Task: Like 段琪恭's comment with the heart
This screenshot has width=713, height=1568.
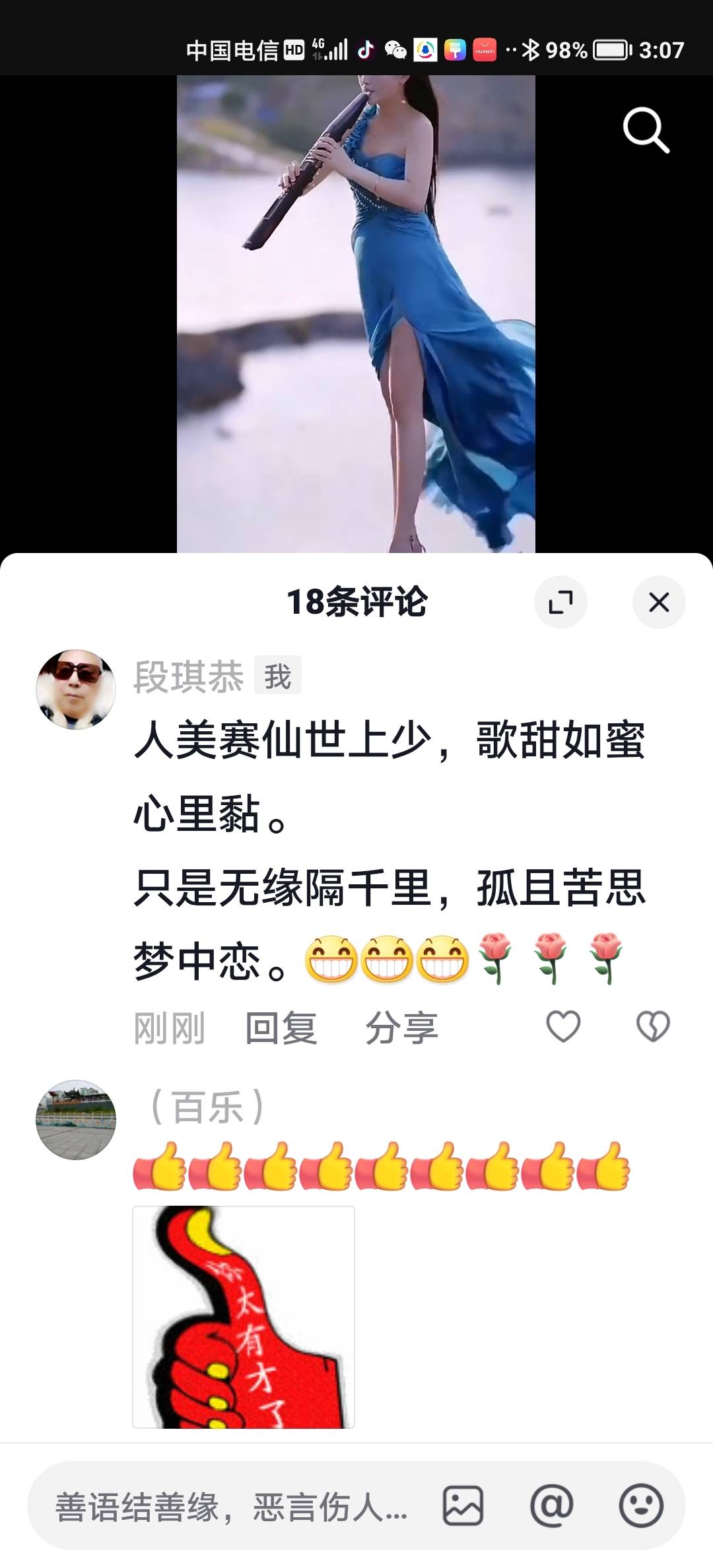Action: (x=563, y=1026)
